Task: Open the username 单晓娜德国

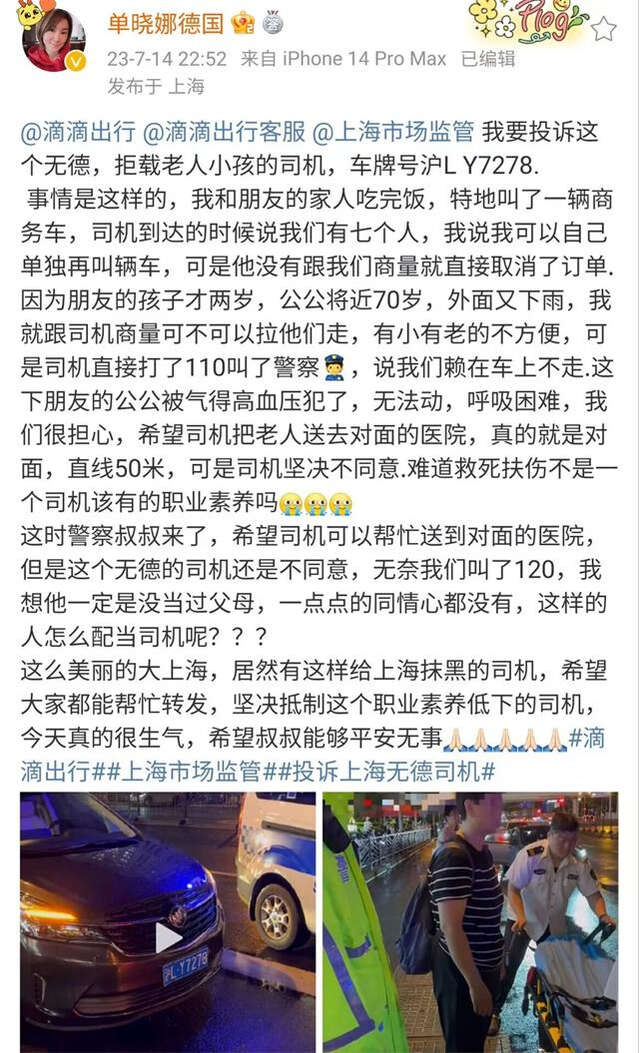Action: click(x=167, y=22)
